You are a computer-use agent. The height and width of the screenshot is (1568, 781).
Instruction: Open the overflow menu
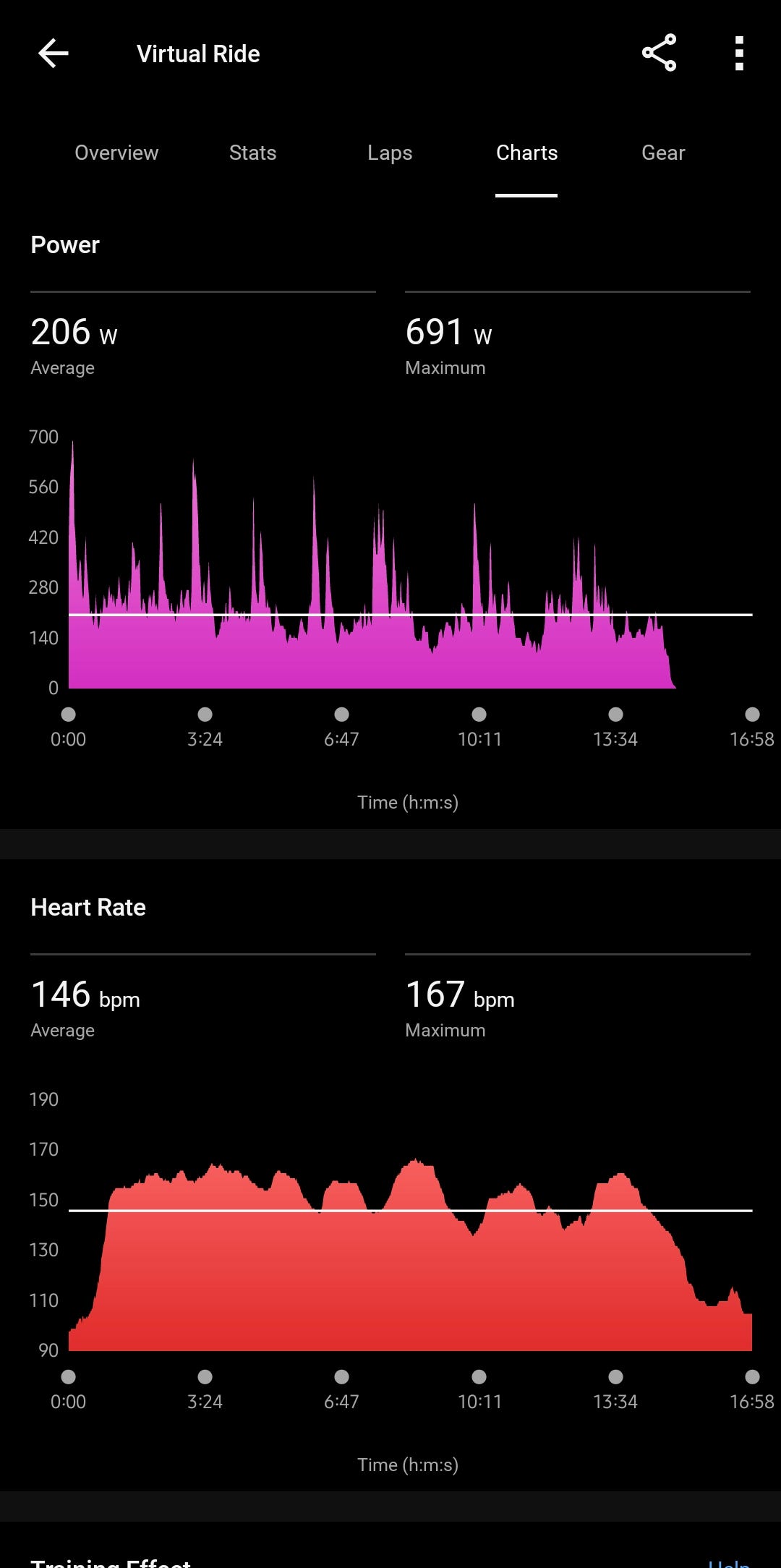point(738,53)
